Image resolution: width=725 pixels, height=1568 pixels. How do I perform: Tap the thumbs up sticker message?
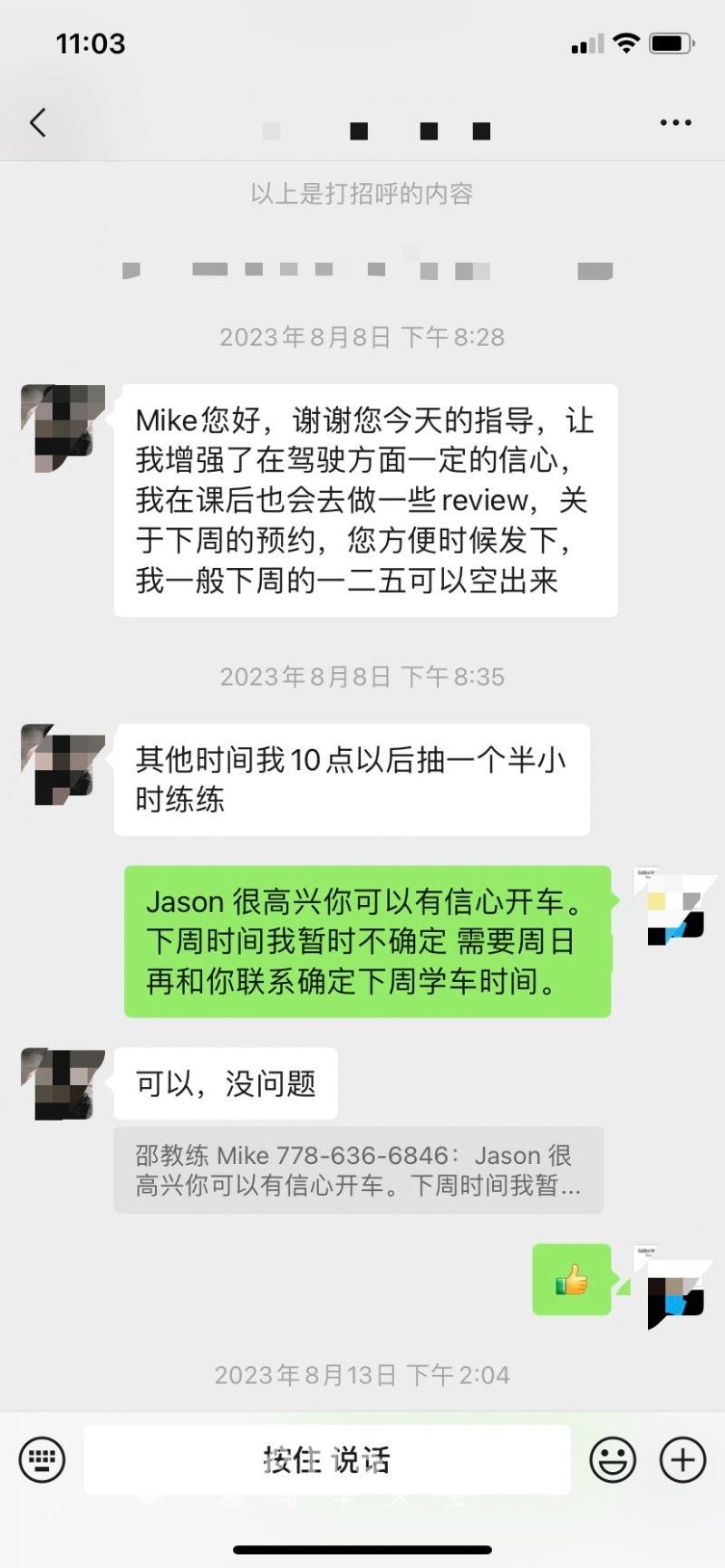572,1280
